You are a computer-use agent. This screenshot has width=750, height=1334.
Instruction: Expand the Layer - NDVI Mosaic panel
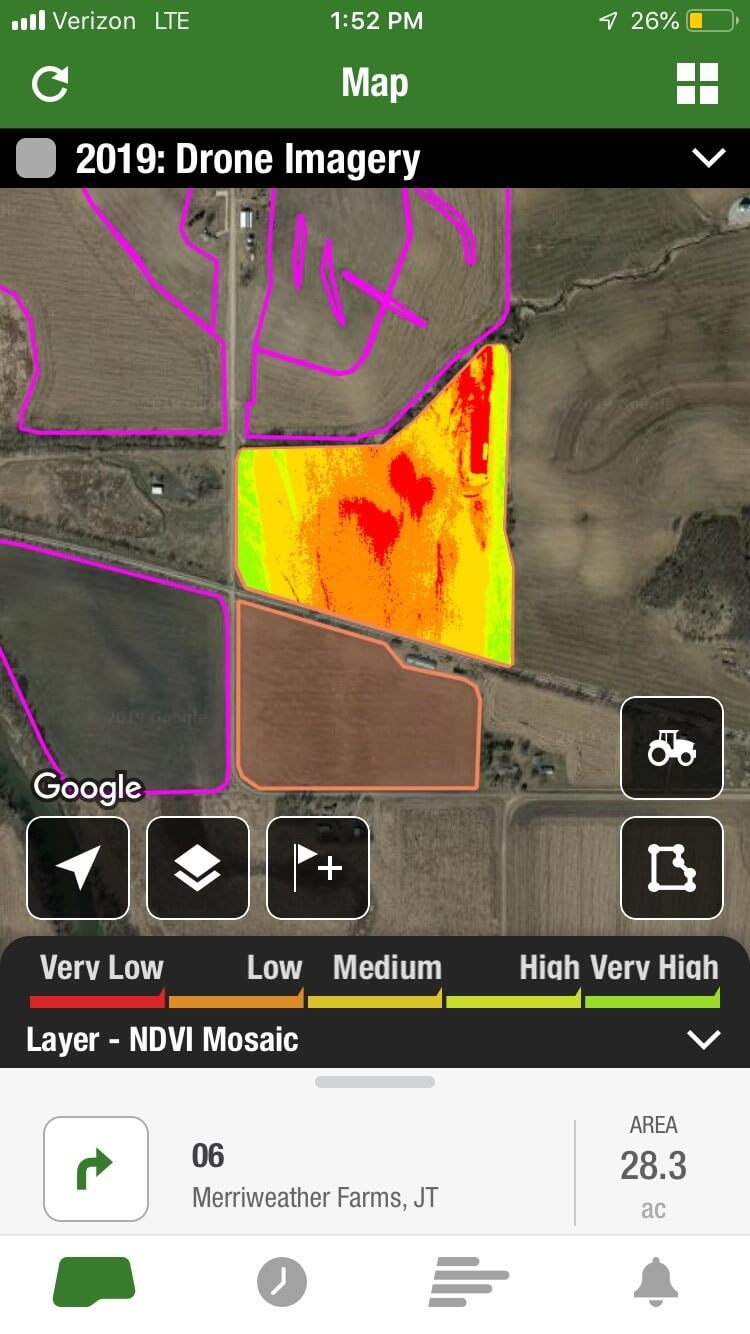pos(704,1040)
